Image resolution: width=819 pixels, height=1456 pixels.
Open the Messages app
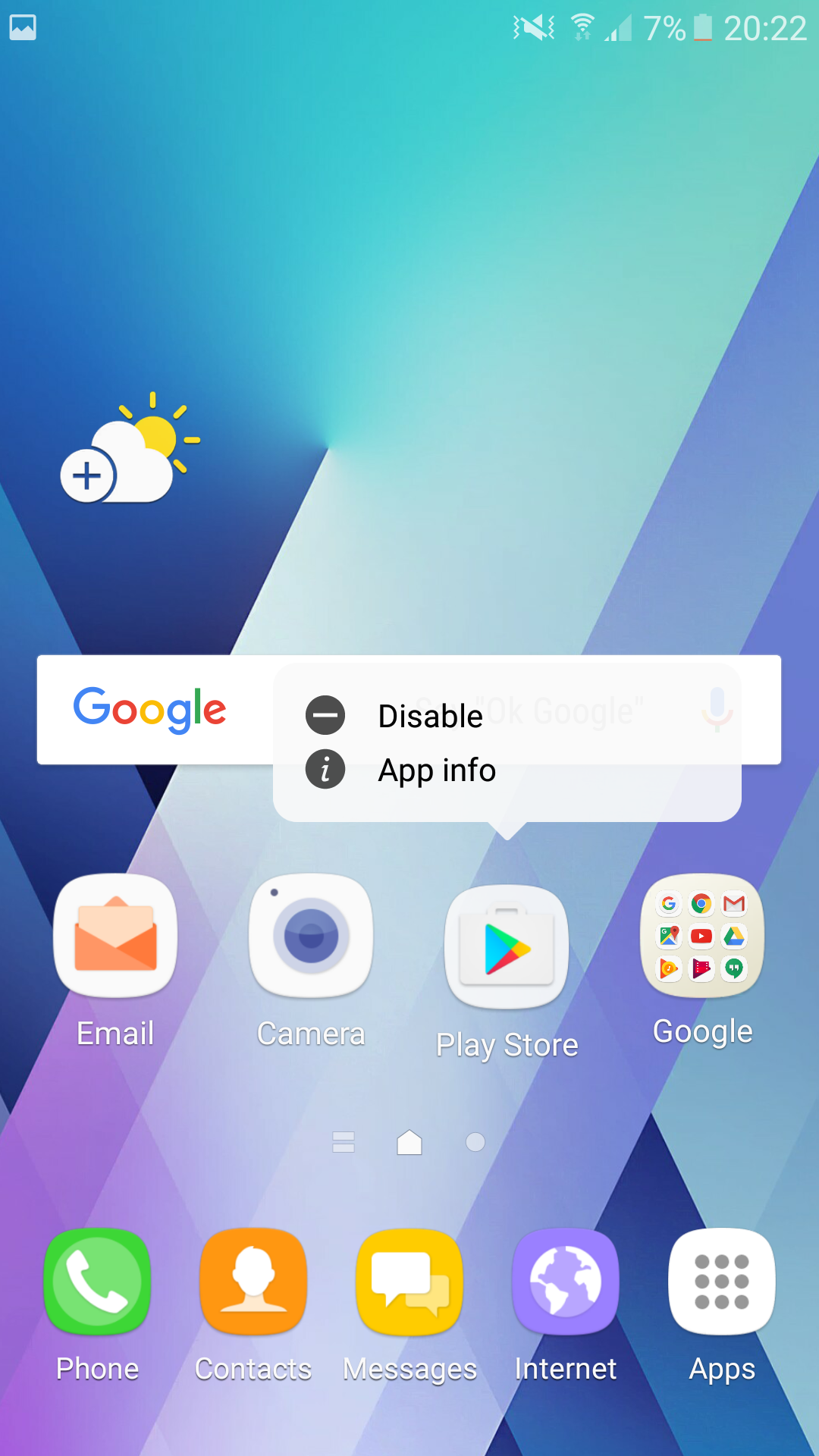(409, 1282)
